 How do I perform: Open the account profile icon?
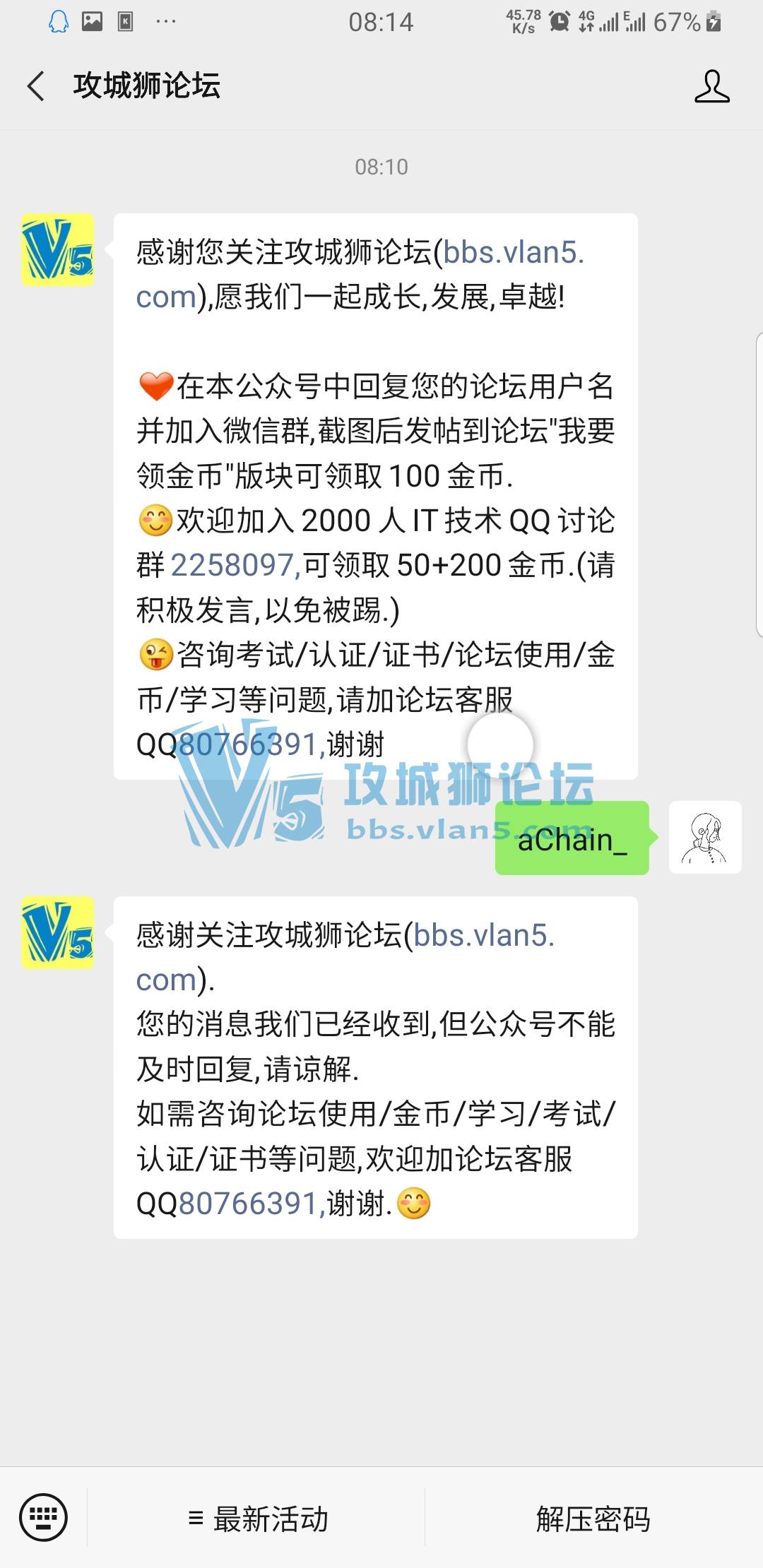[711, 86]
